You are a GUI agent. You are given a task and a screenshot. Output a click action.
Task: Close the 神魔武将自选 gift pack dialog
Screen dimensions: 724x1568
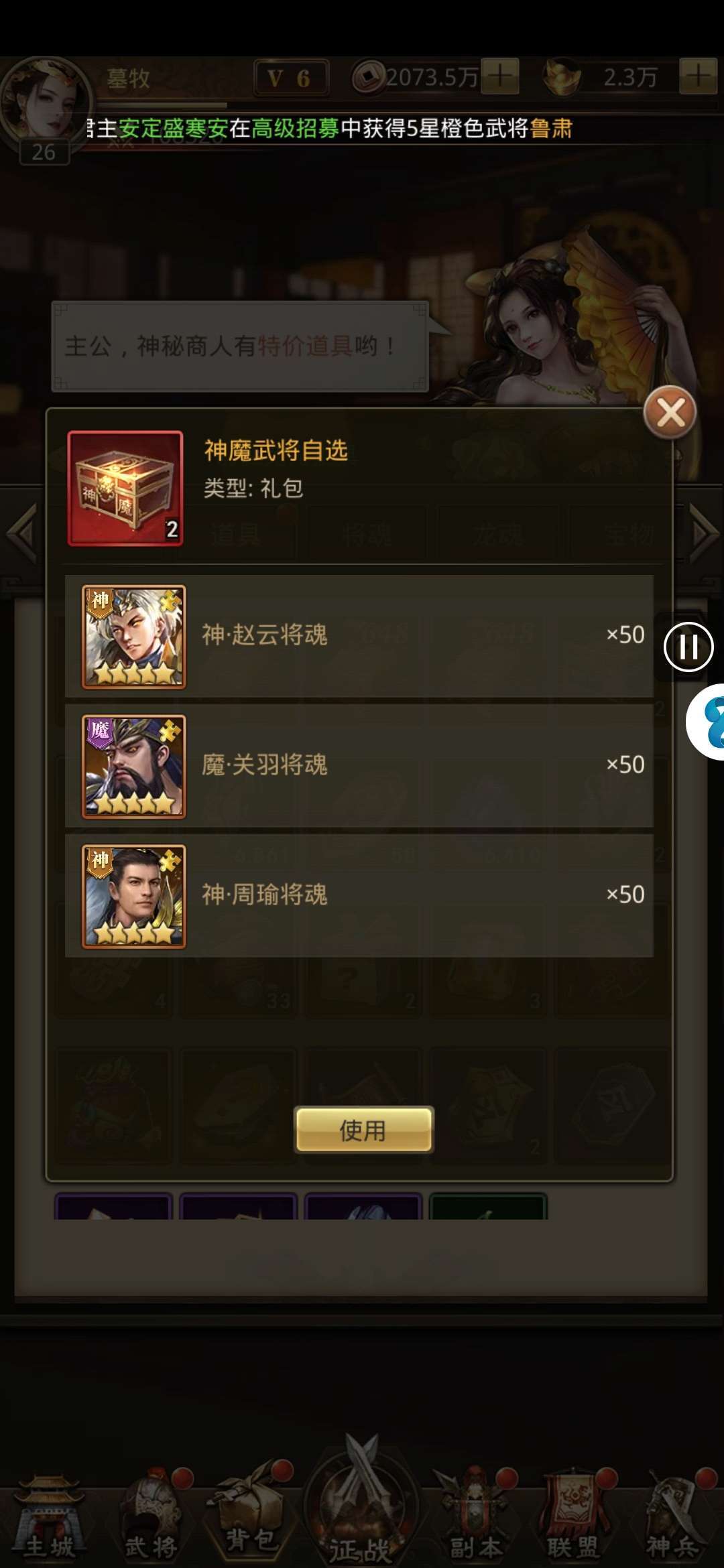click(x=670, y=412)
